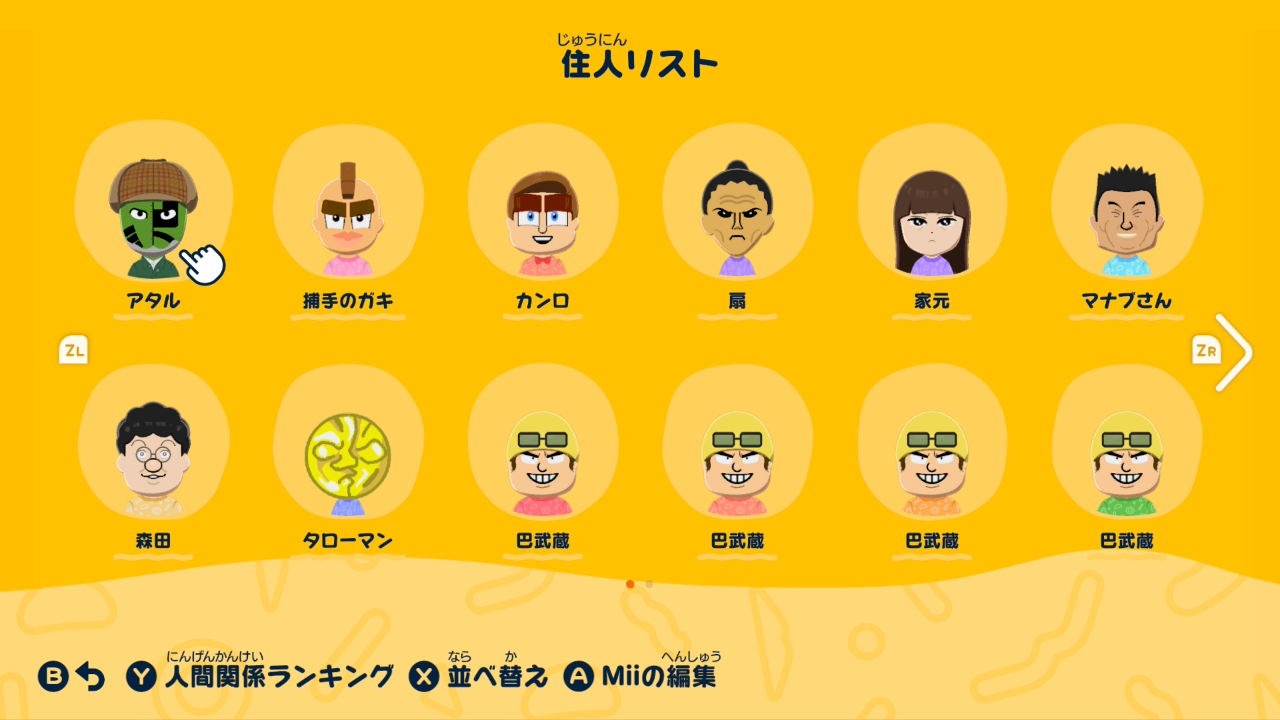
Task: Go back with the B button
Action: click(71, 677)
